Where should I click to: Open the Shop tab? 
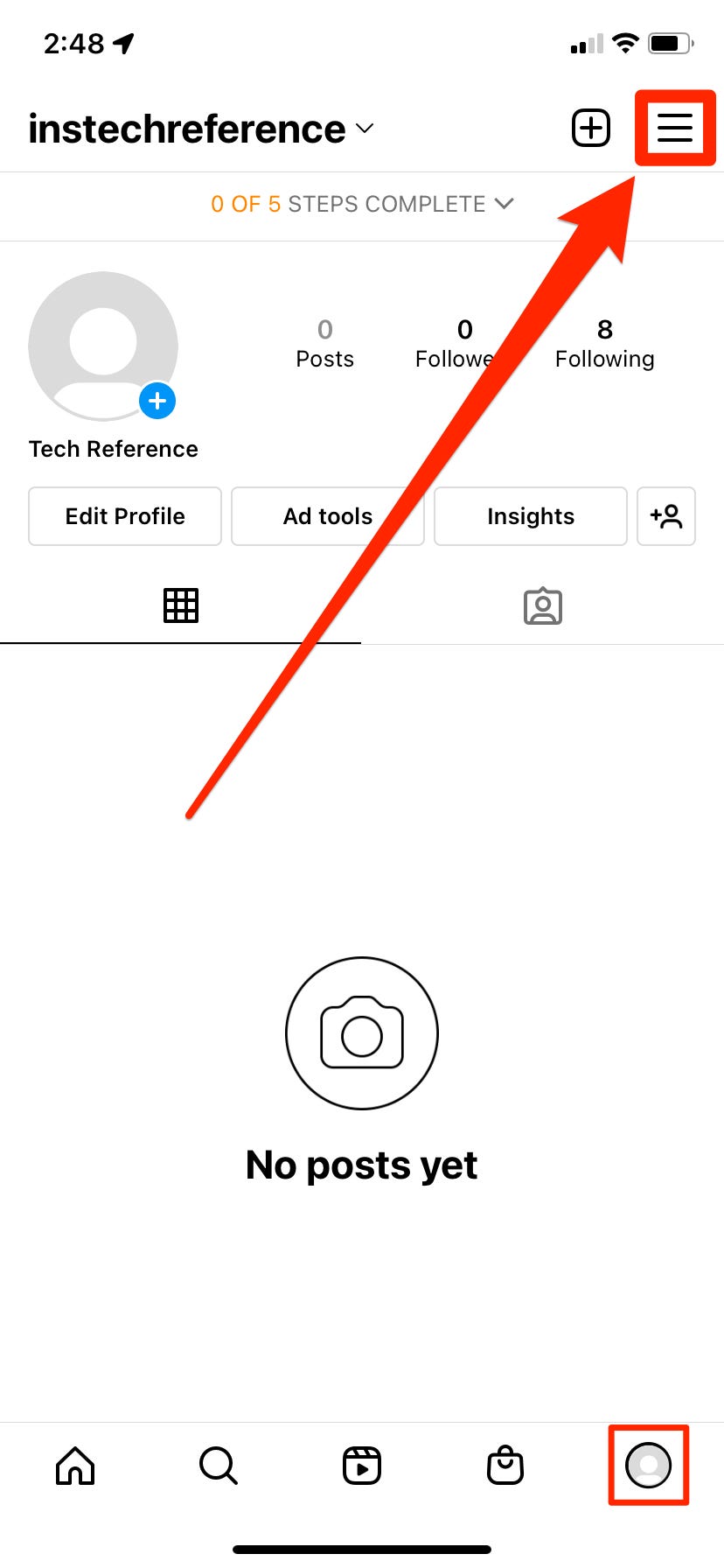(505, 1465)
